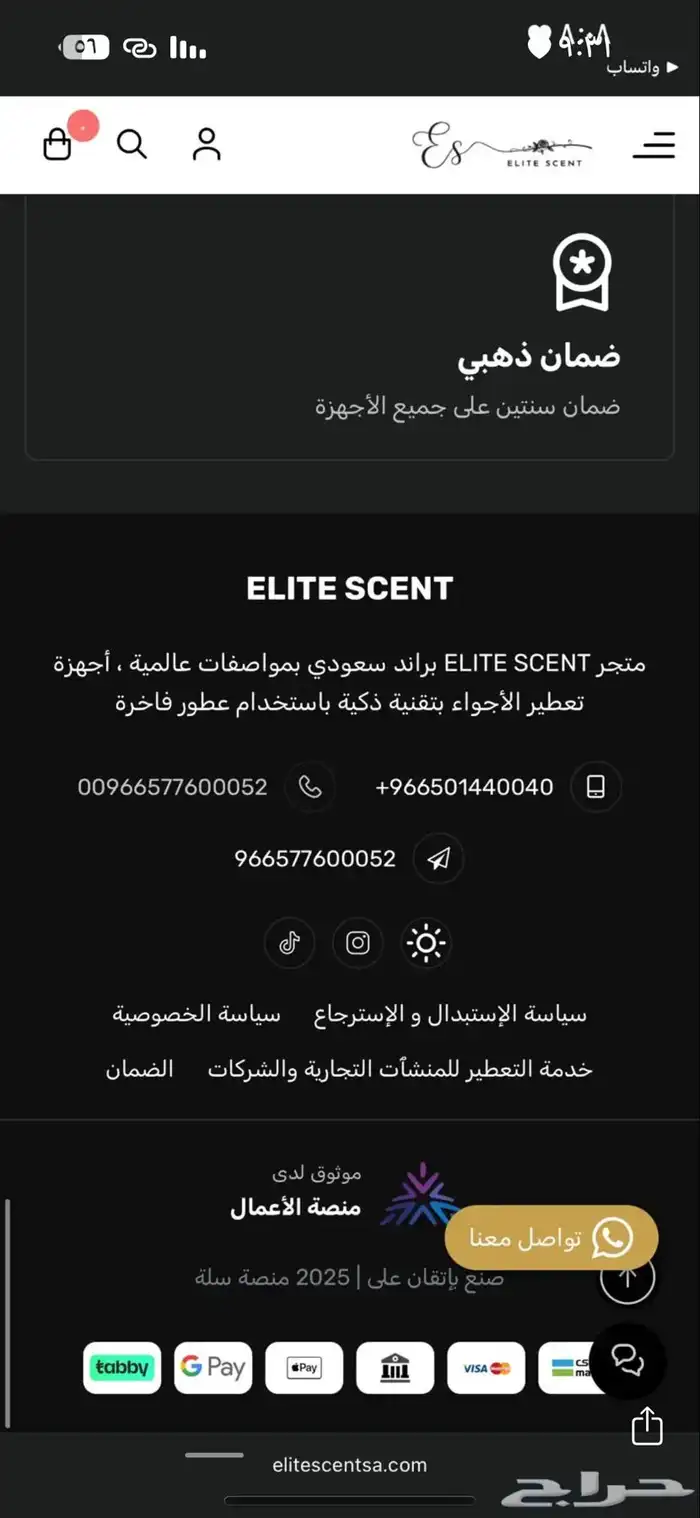
Task: Open the hamburger menu
Action: coord(654,145)
